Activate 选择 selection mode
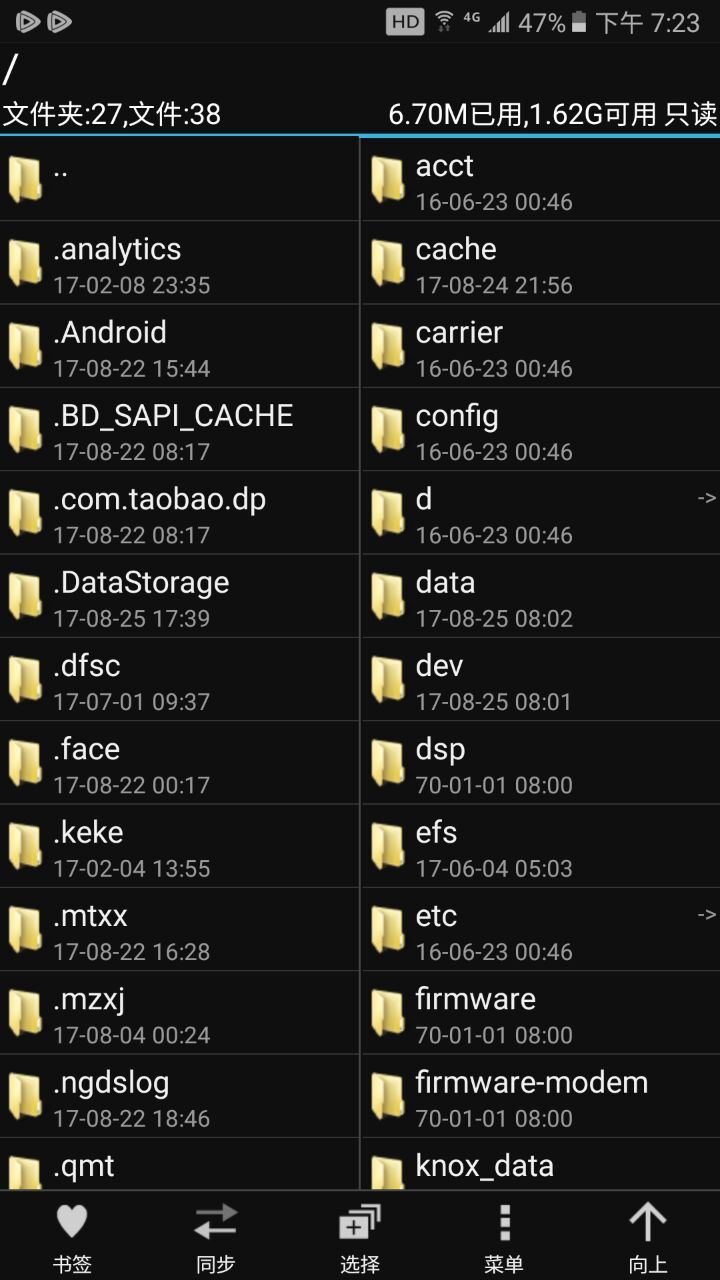The width and height of the screenshot is (720, 1280). coord(360,1236)
